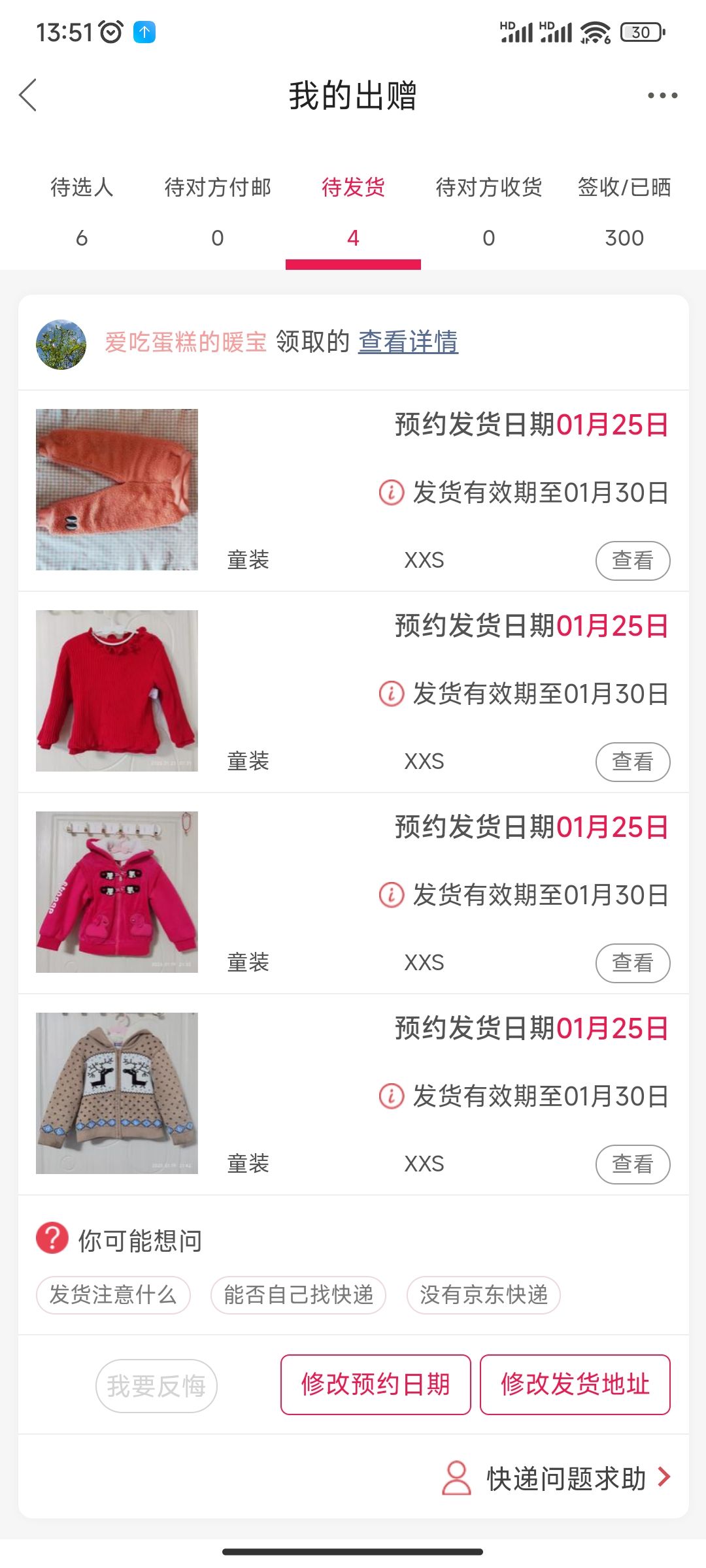
Task: Tap 查看 for the pink hooded jacket
Action: pyautogui.click(x=633, y=963)
